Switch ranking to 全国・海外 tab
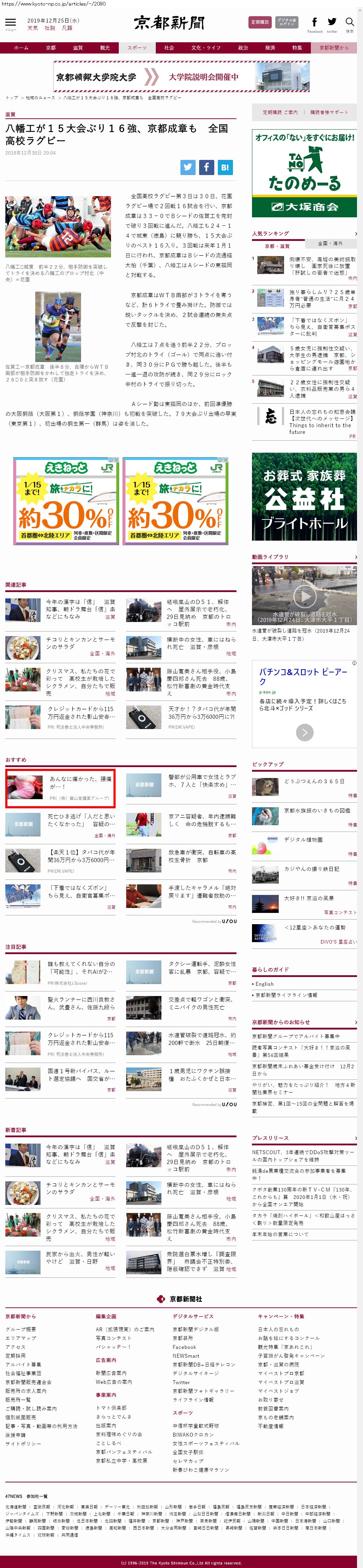The height and width of the screenshot is (1568, 363). click(330, 243)
